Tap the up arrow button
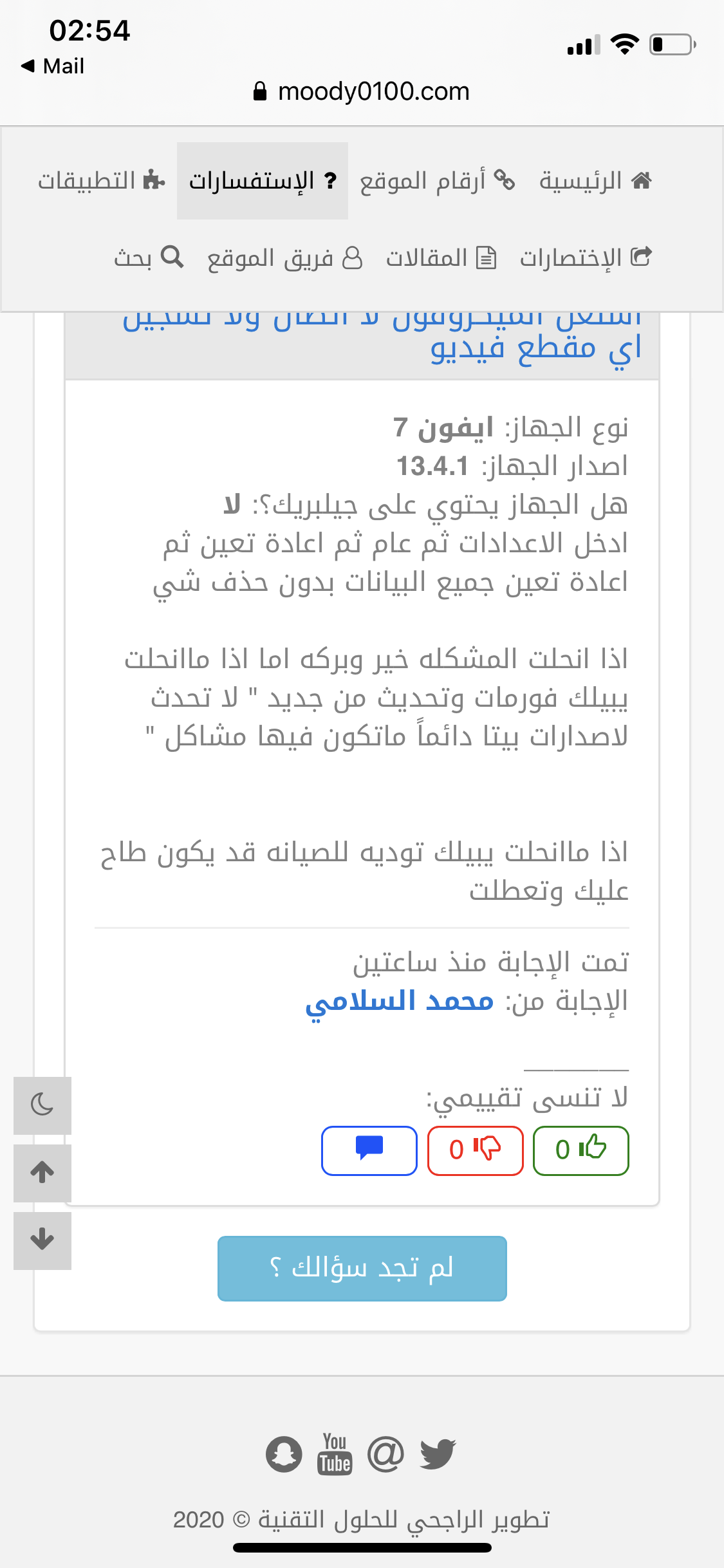Image resolution: width=724 pixels, height=1568 pixels. click(42, 1173)
